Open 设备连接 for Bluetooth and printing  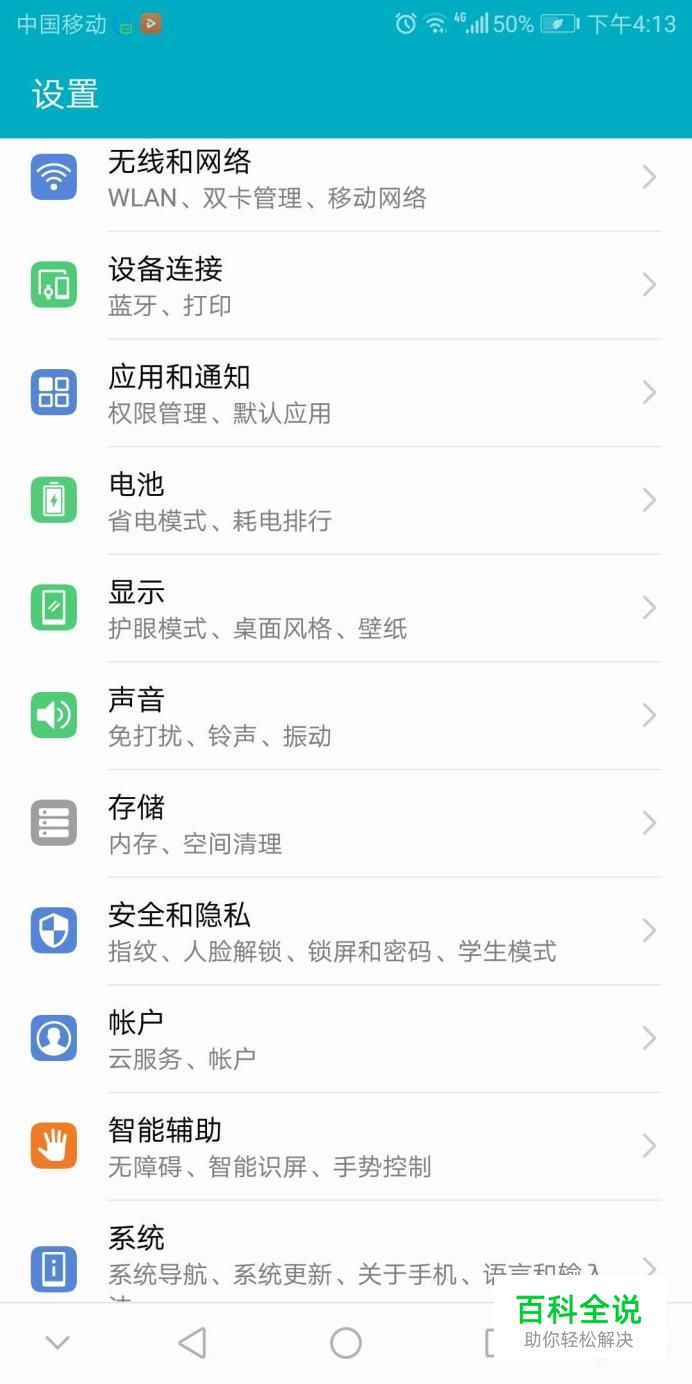tap(346, 285)
